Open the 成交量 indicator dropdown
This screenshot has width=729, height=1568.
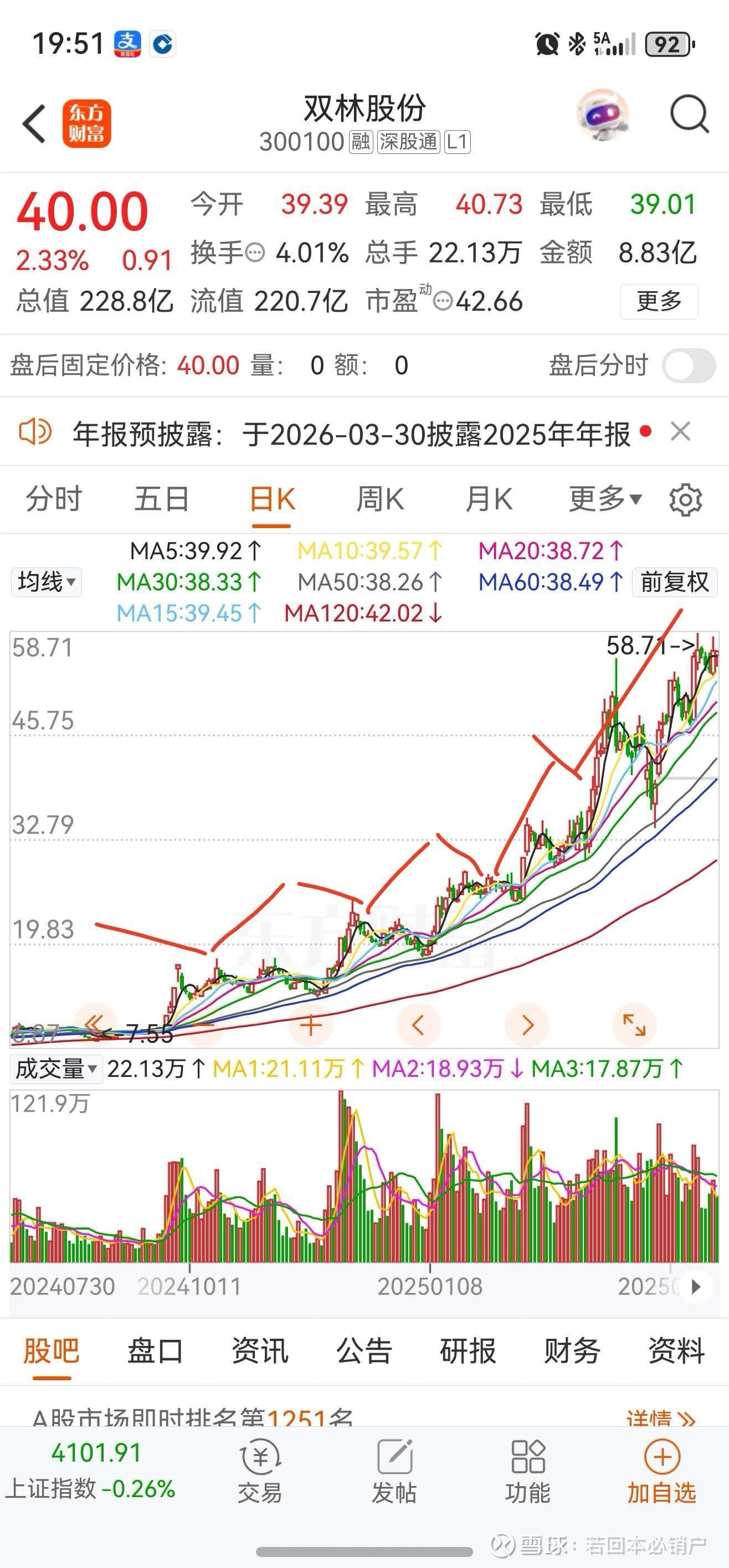click(55, 1069)
